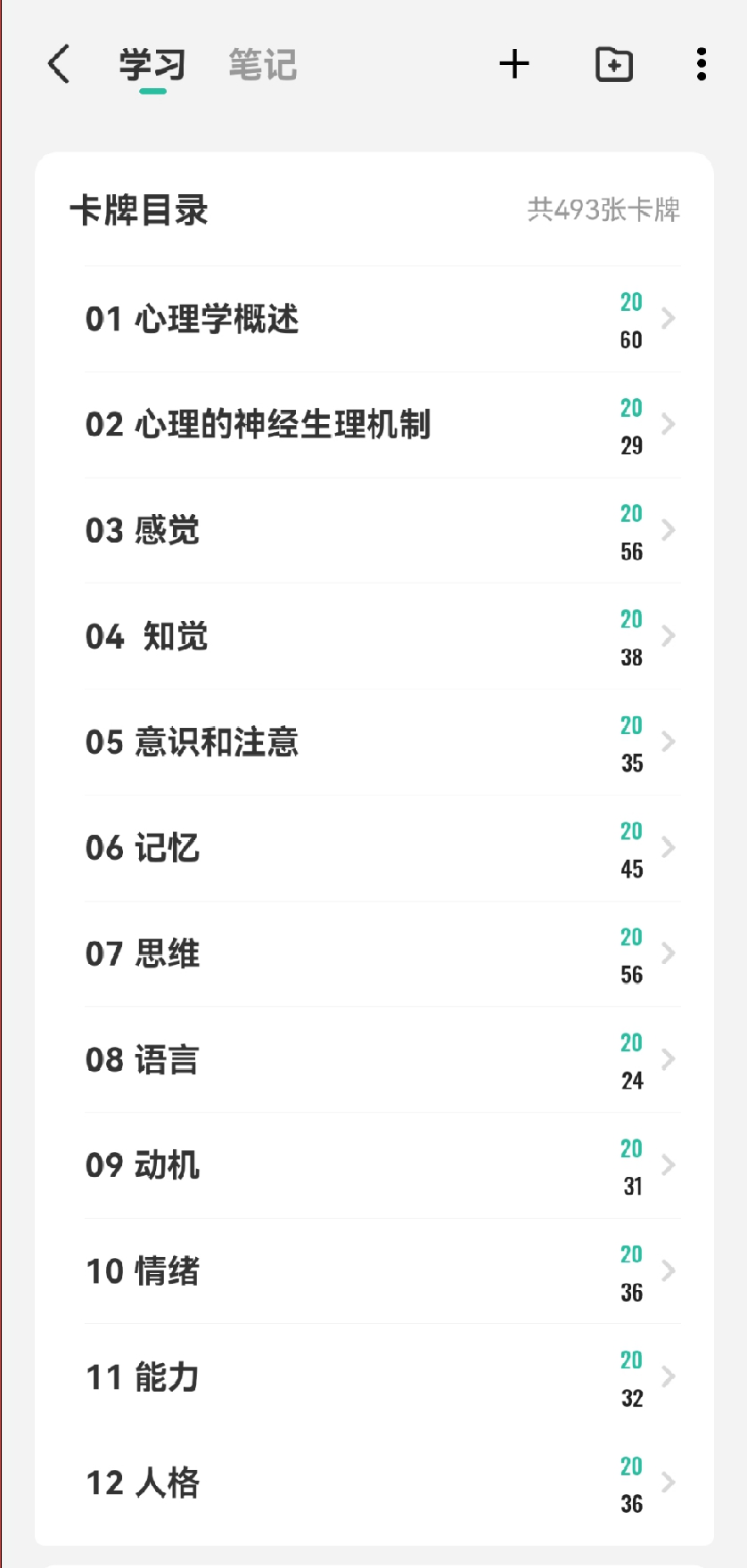Select the 学习 tab

(x=152, y=64)
